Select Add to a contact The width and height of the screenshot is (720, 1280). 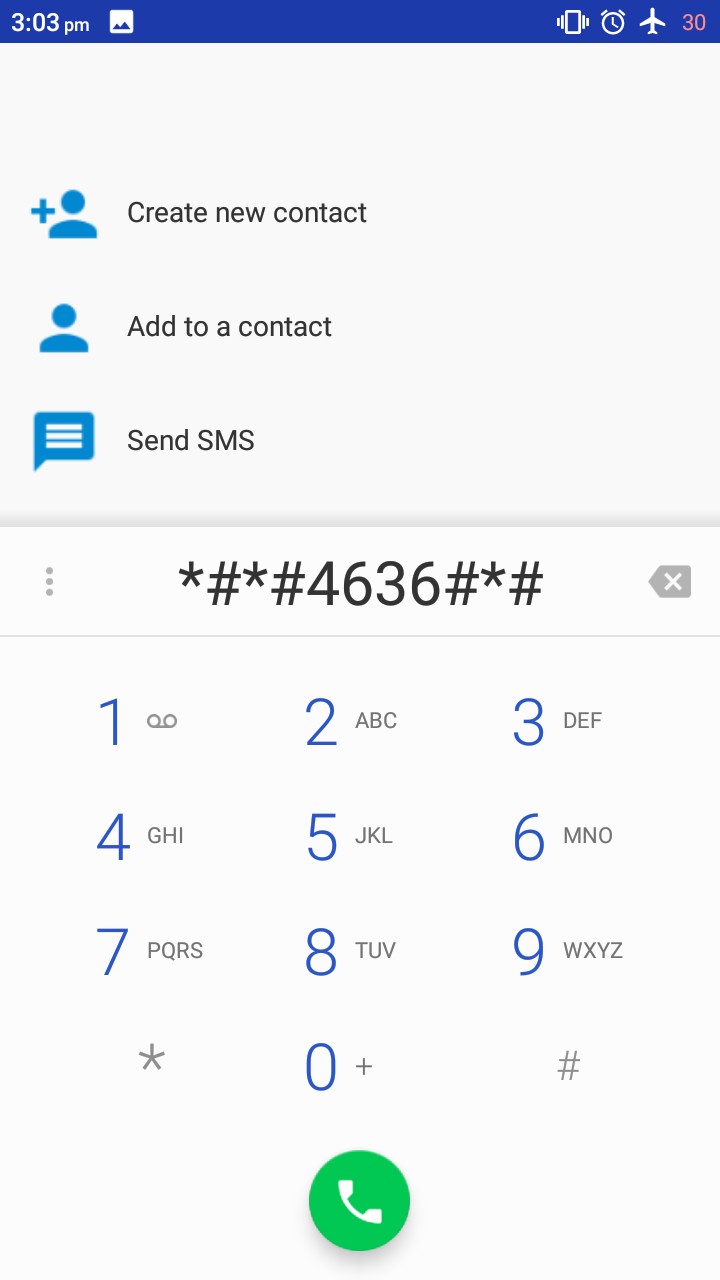(x=229, y=327)
